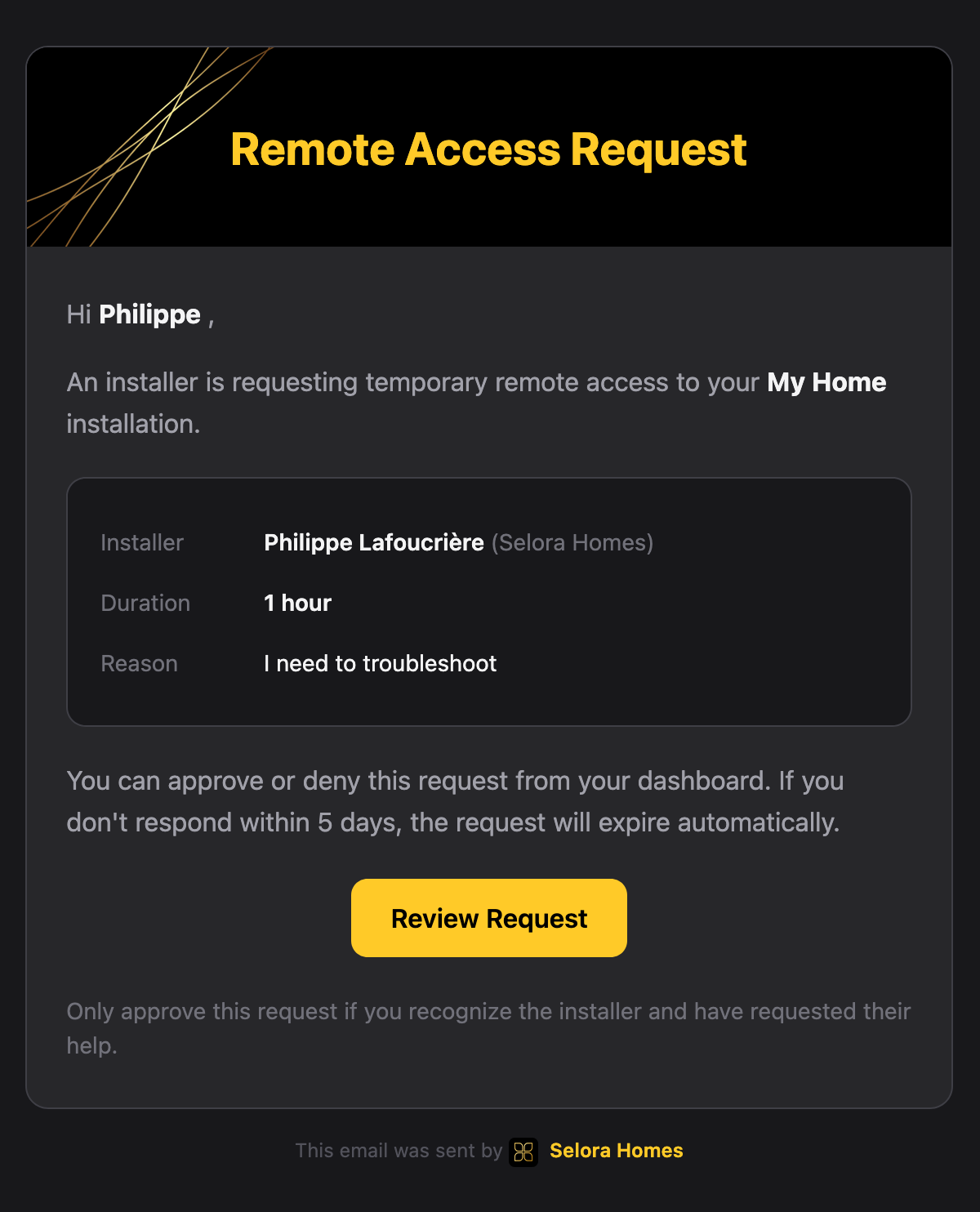Click the greeting line with Philippe
Image resolution: width=980 pixels, height=1212 pixels.
139,314
